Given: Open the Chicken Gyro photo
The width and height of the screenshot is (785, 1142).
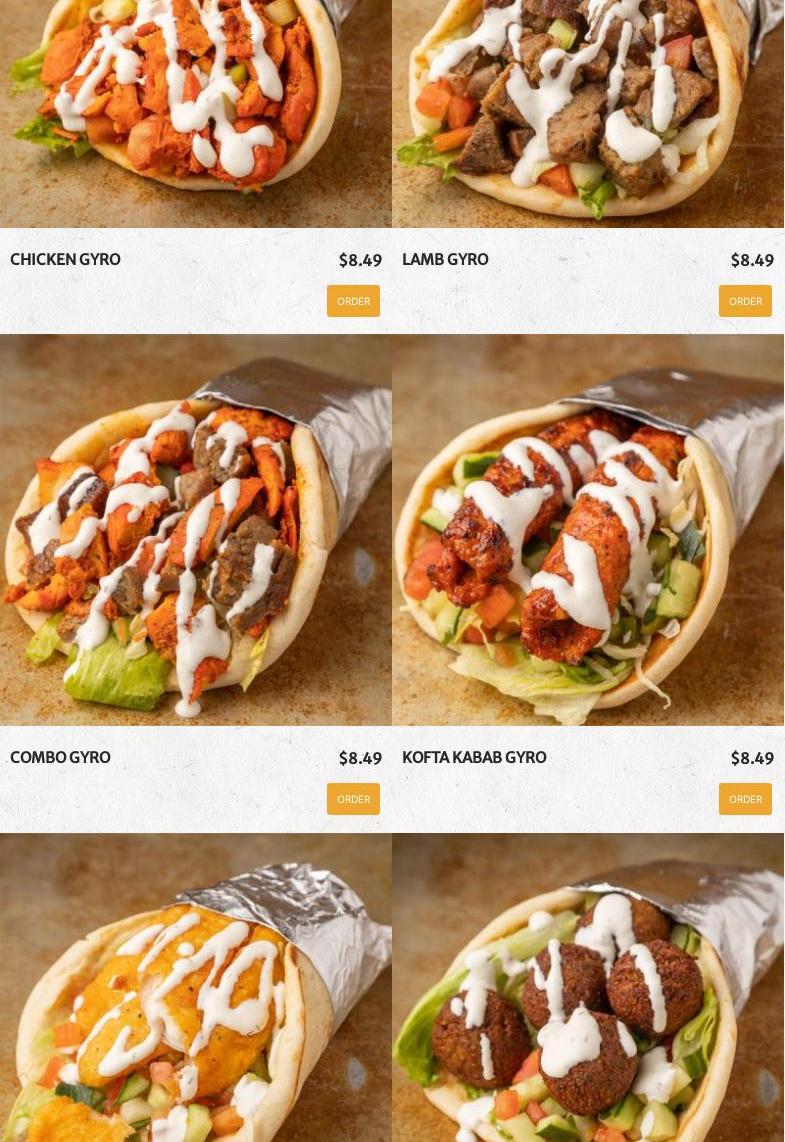Looking at the screenshot, I should (195, 110).
